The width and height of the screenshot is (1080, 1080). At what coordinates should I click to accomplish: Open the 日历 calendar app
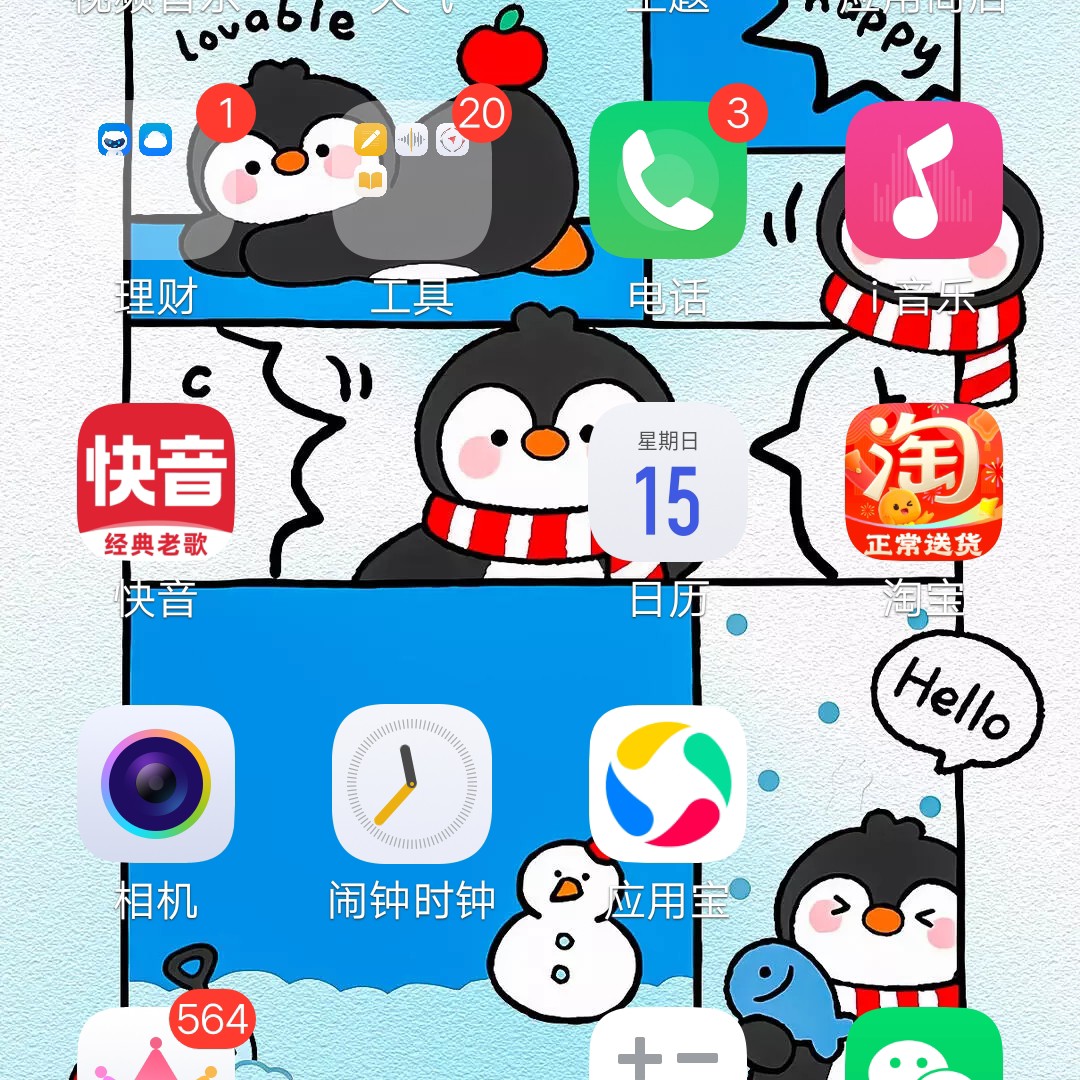click(x=668, y=482)
